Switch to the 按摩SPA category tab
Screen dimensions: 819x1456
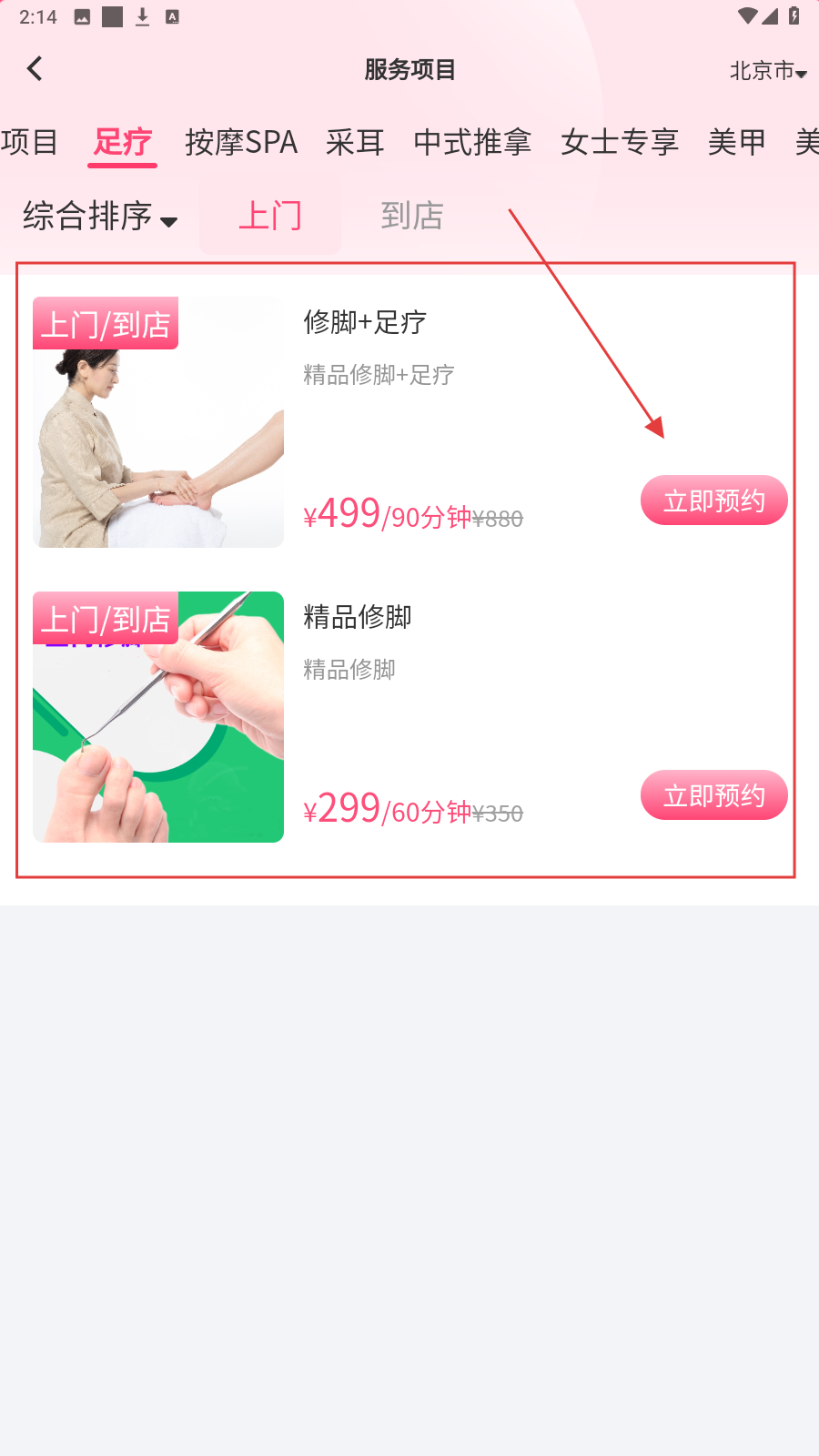[241, 143]
